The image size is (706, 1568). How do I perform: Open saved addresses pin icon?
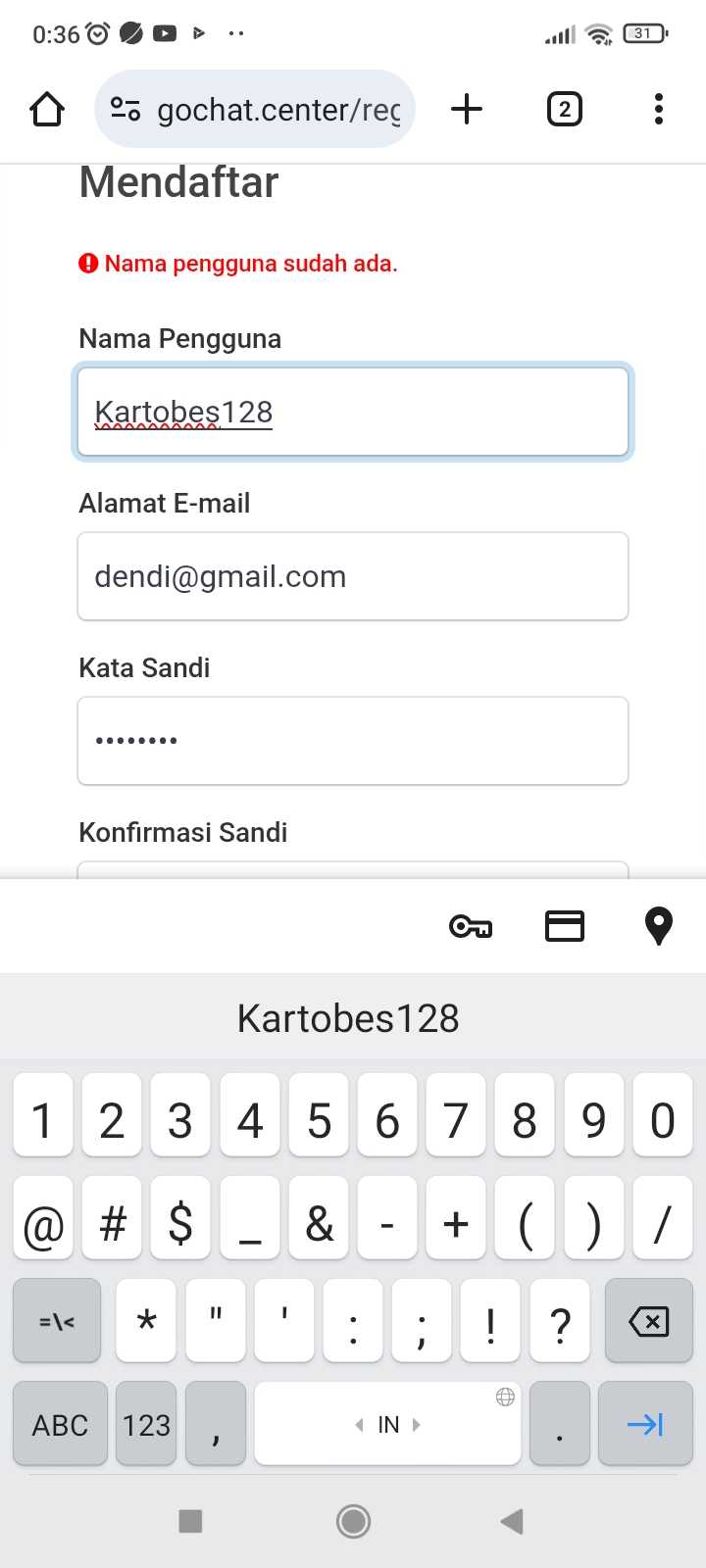(658, 926)
